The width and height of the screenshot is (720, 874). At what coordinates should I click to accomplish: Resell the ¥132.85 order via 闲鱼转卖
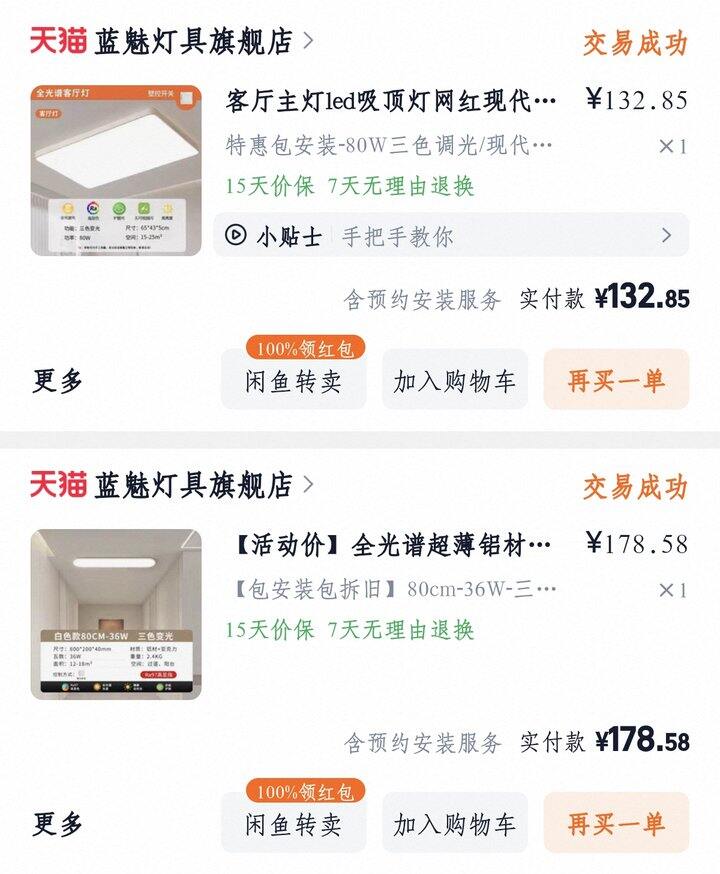[x=293, y=381]
